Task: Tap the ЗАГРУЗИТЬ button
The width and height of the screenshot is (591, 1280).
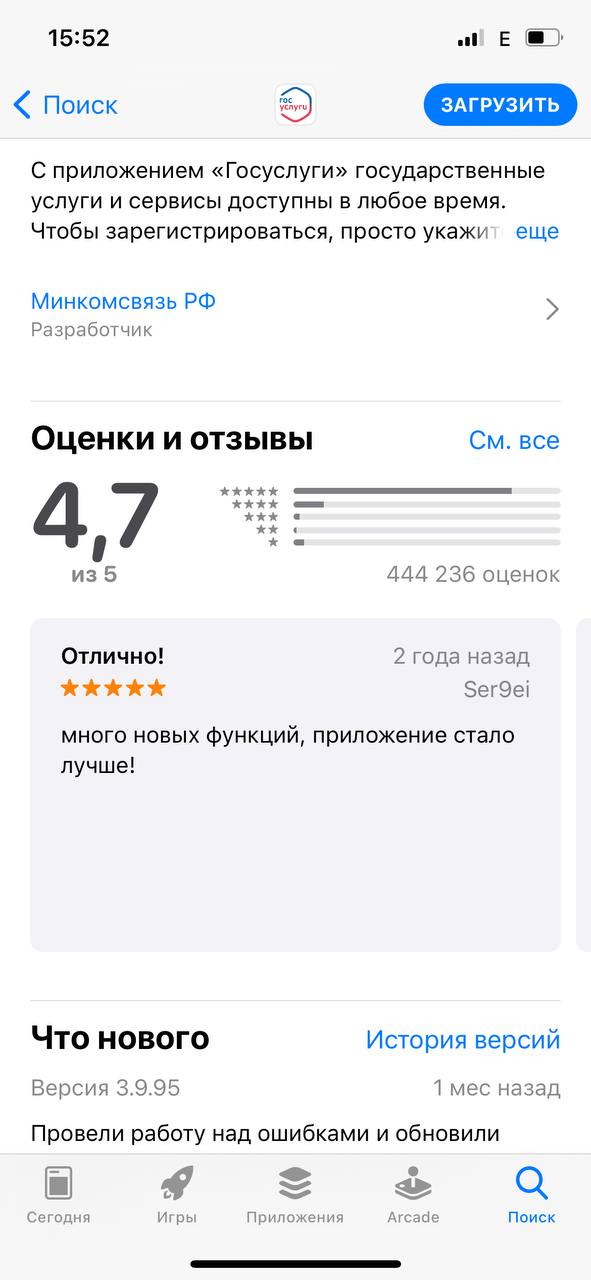Action: 500,105
